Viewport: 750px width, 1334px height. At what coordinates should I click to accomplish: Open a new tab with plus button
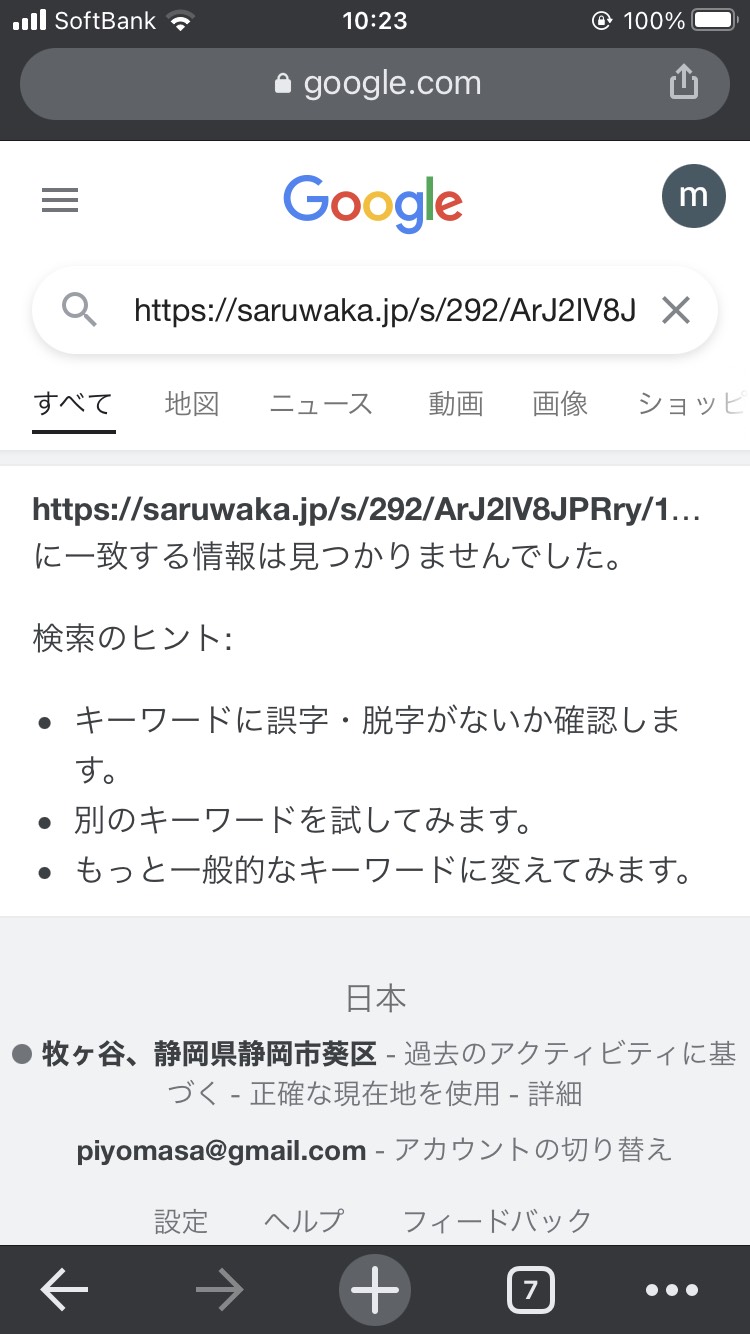click(375, 1291)
